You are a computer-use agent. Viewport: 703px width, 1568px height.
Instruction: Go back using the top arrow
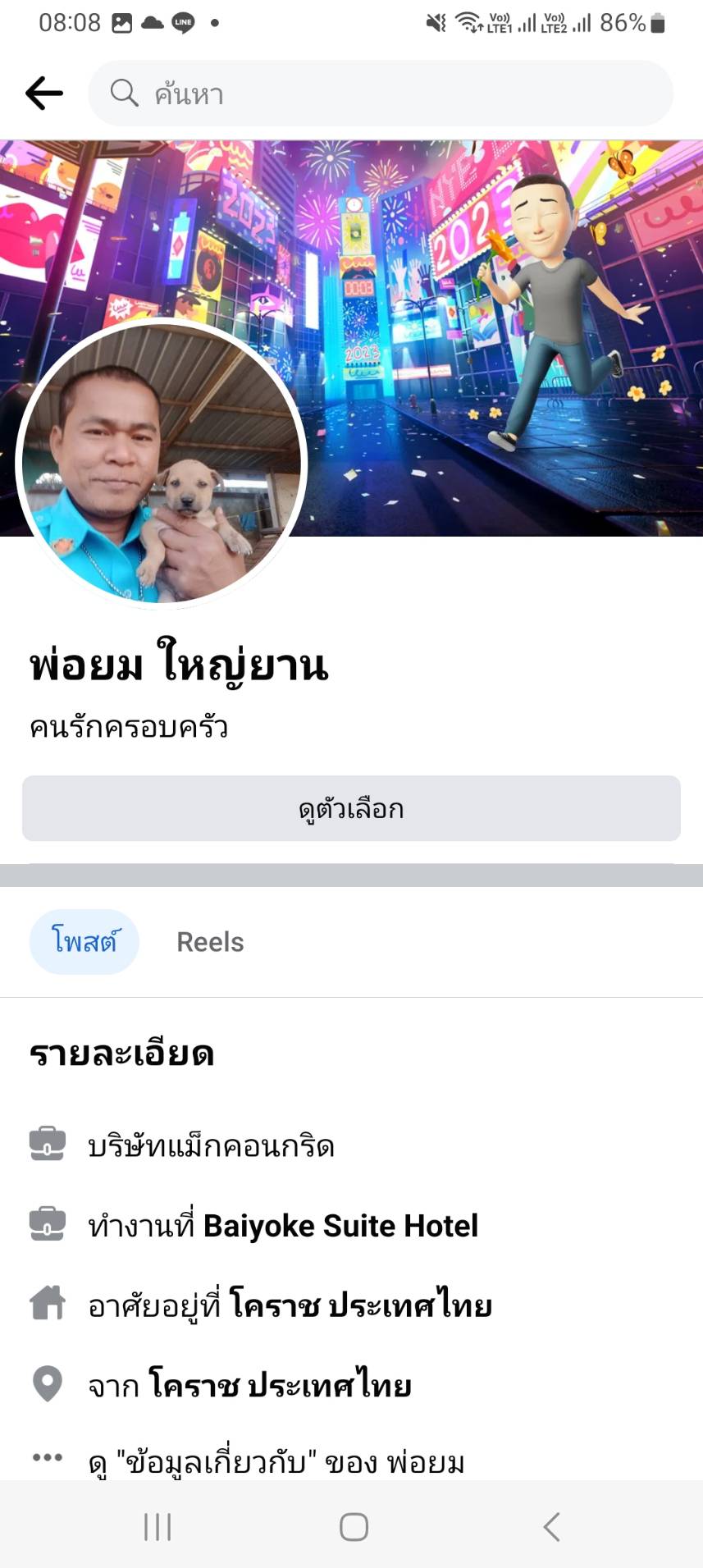[x=44, y=94]
